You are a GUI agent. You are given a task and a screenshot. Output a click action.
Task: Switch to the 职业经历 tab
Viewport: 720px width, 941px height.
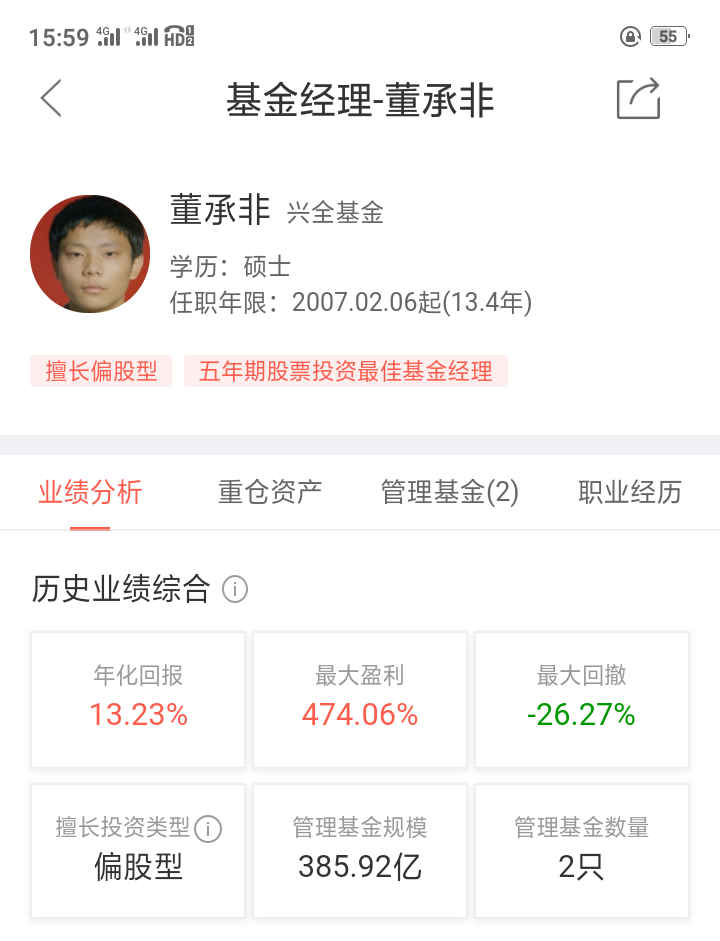628,493
